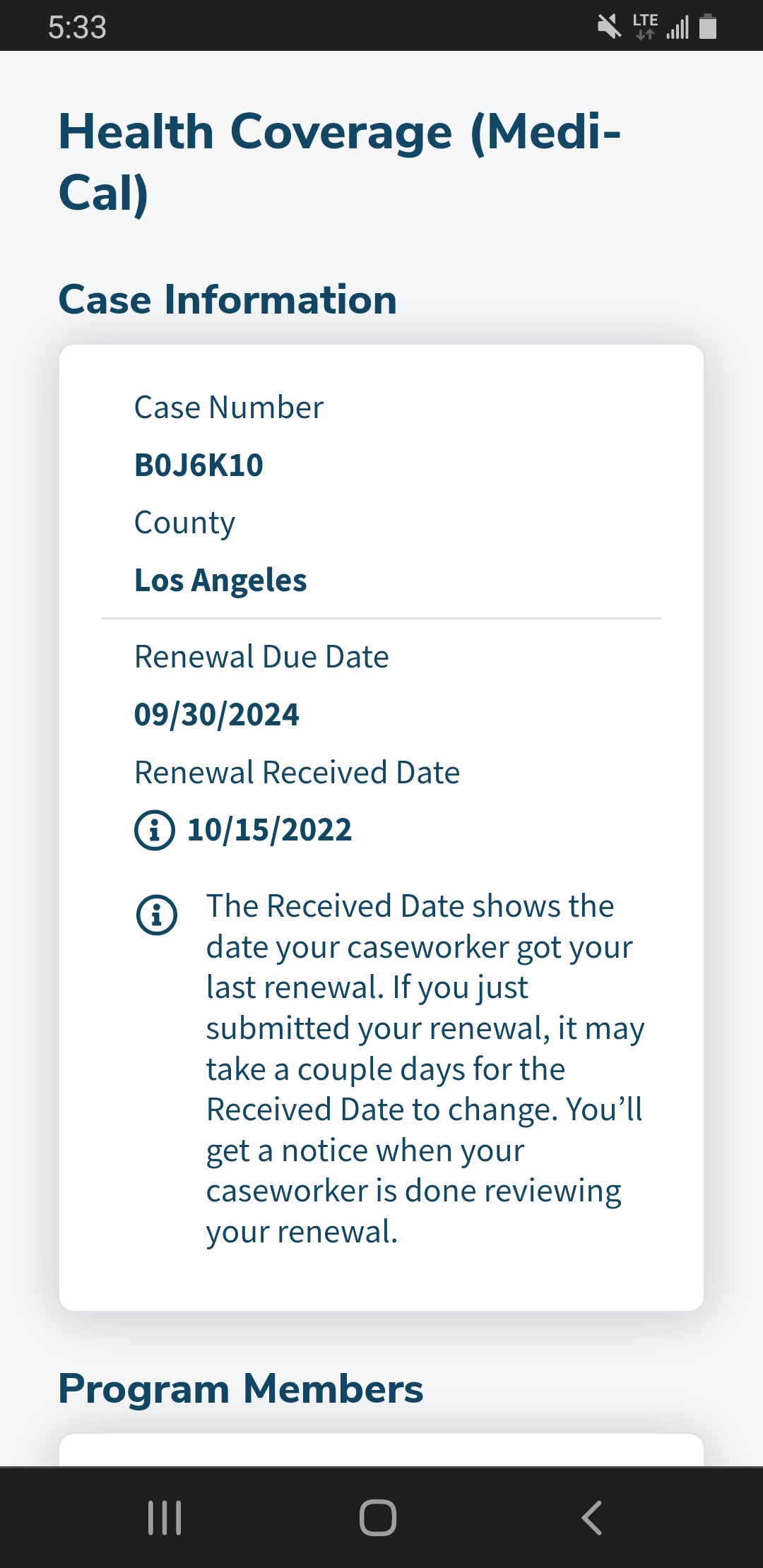This screenshot has height=1568, width=763.
Task: Open the recent apps view
Action: (165, 1518)
